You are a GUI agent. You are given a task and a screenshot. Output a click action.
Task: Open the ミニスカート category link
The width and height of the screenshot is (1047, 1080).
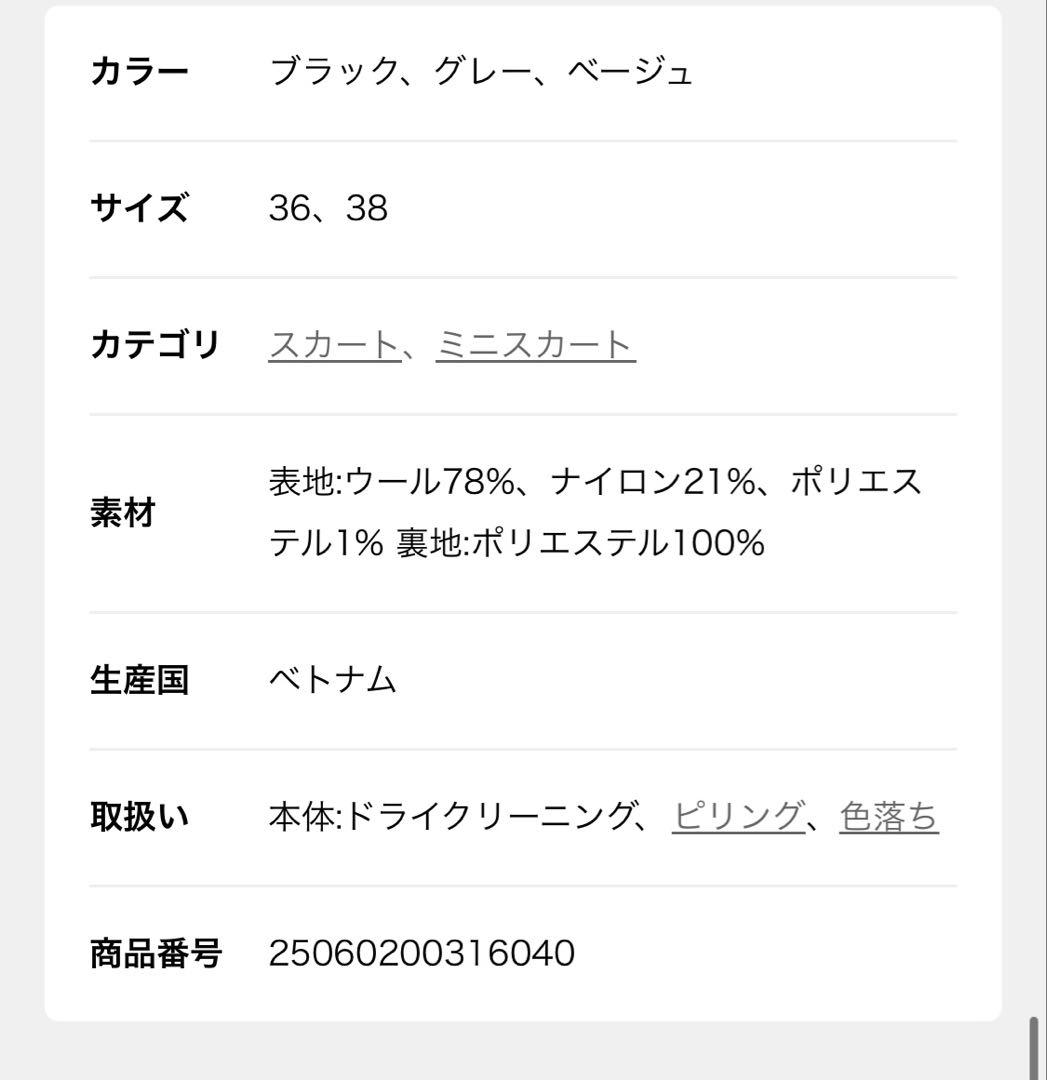(x=535, y=345)
